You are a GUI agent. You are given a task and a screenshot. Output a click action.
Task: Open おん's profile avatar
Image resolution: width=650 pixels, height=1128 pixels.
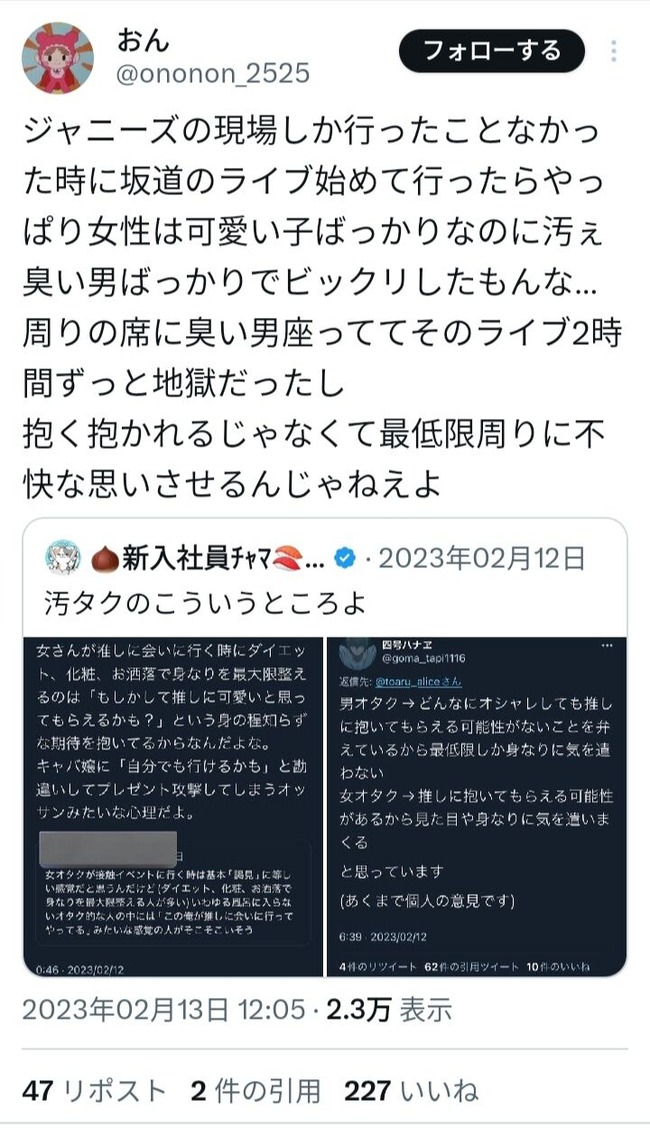[58, 58]
